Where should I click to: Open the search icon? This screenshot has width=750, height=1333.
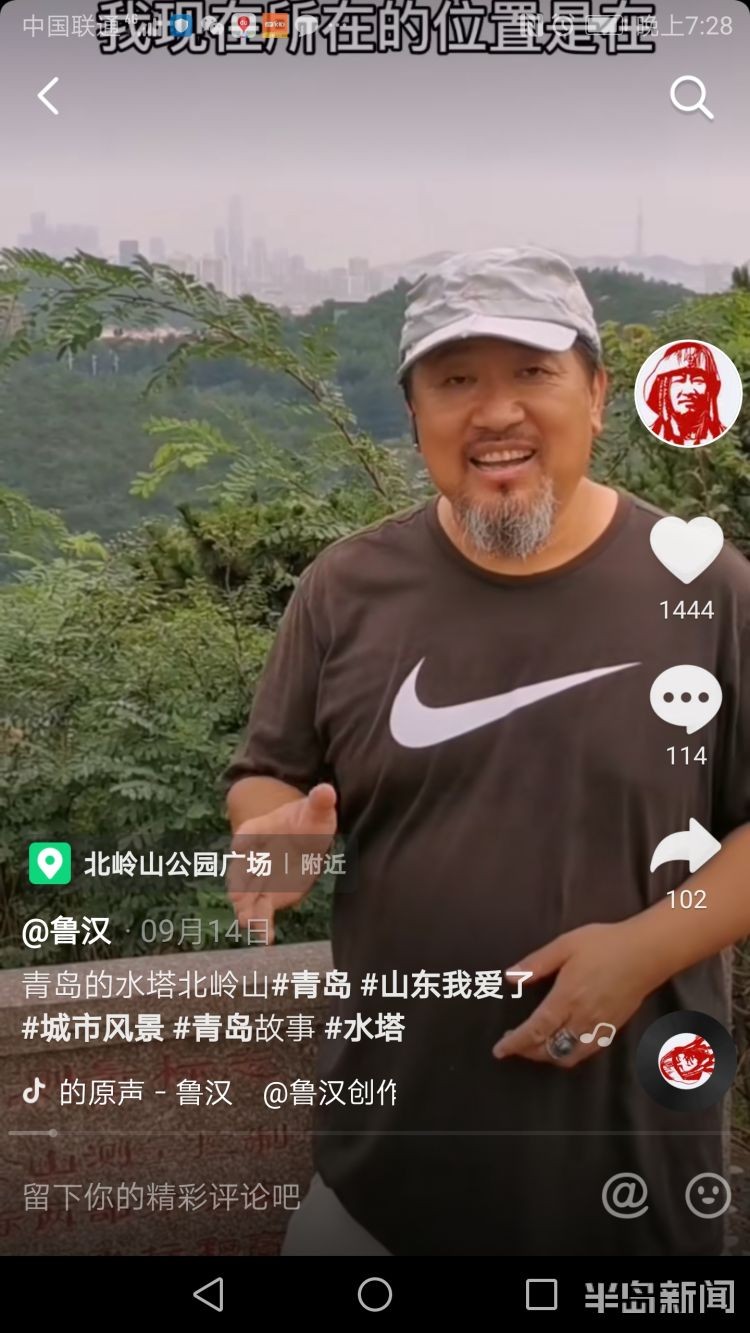click(691, 98)
